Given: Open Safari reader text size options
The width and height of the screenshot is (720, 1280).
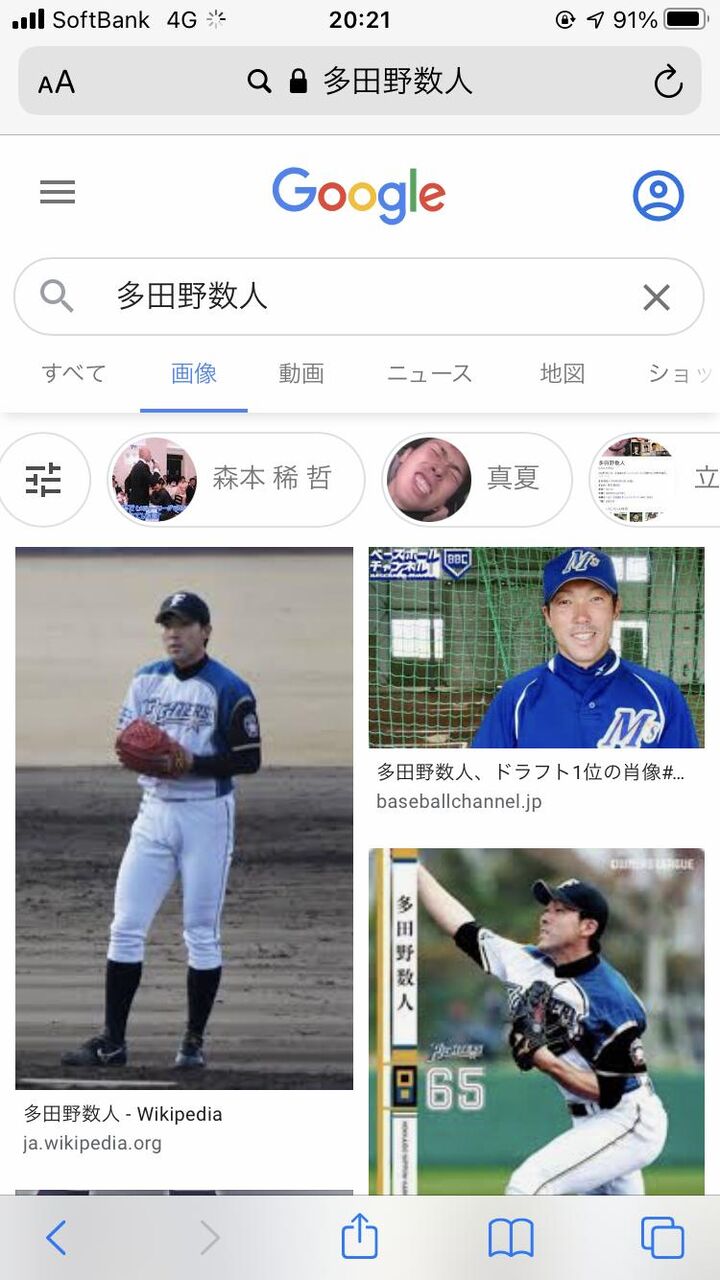Looking at the screenshot, I should 56,82.
